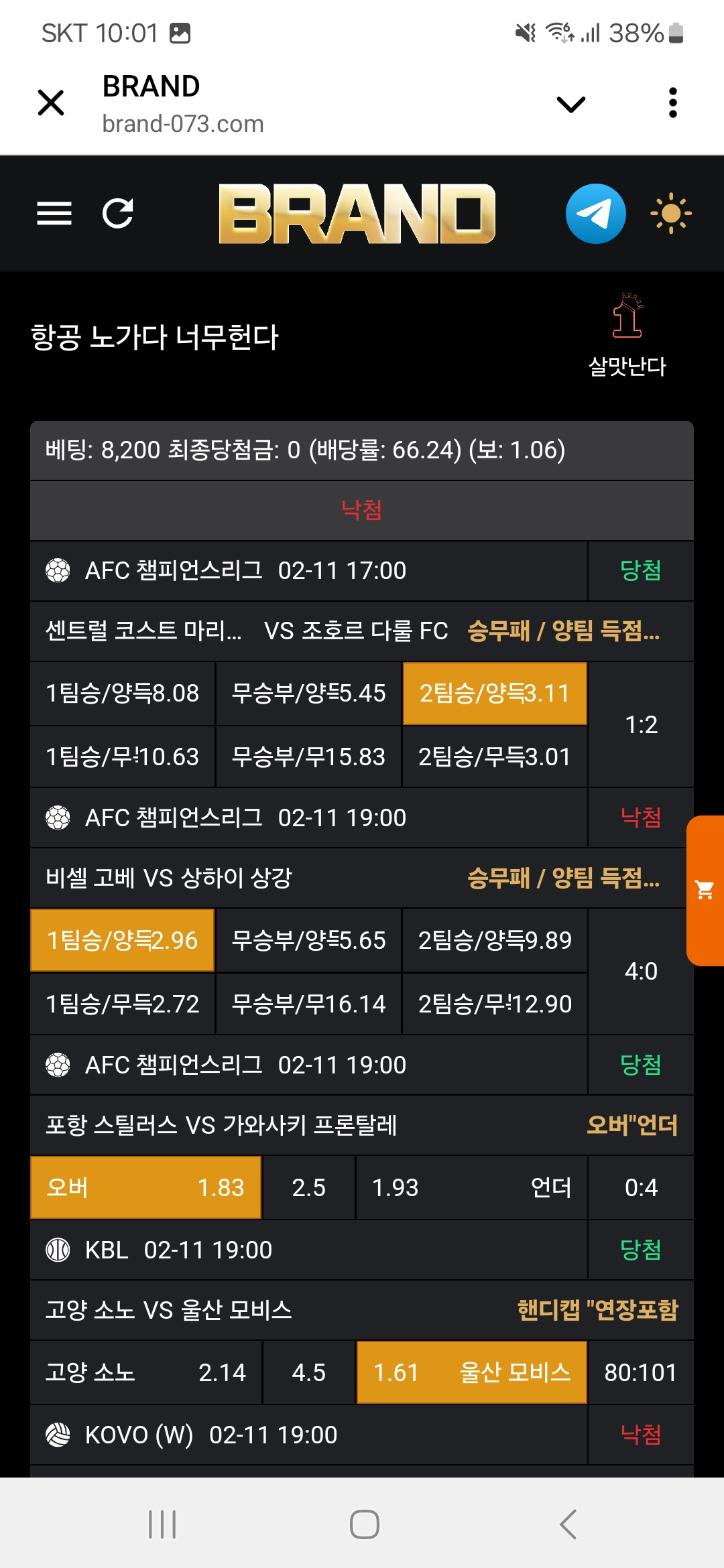
Task: Open the Telegram contact icon
Action: 595,214
